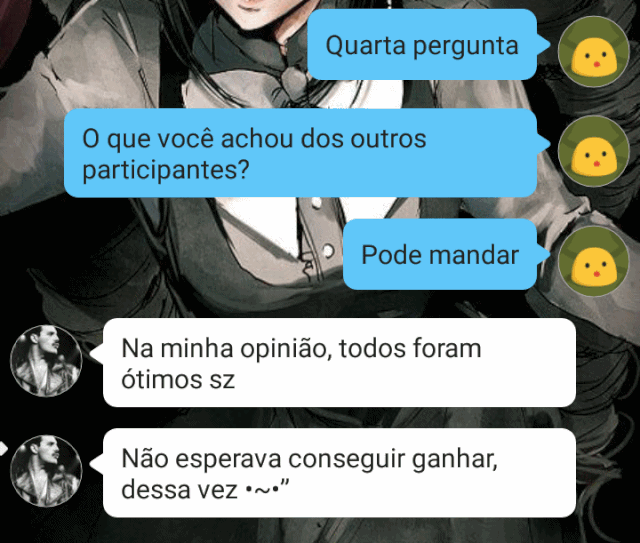This screenshot has width=640, height=543.
Task: Open sender avatar beside 'Quarta pergunta' message
Action: click(595, 52)
